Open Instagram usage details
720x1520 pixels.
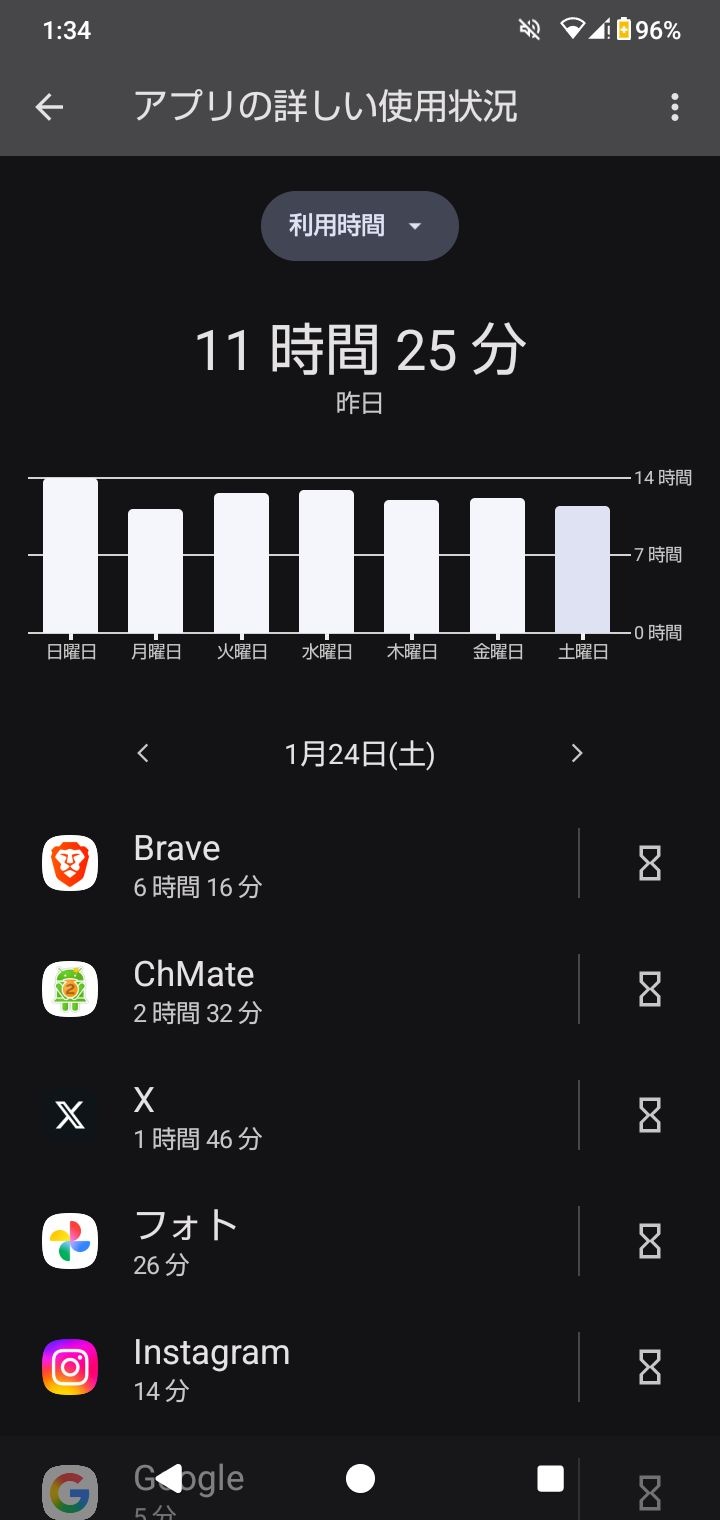pyautogui.click(x=300, y=1368)
